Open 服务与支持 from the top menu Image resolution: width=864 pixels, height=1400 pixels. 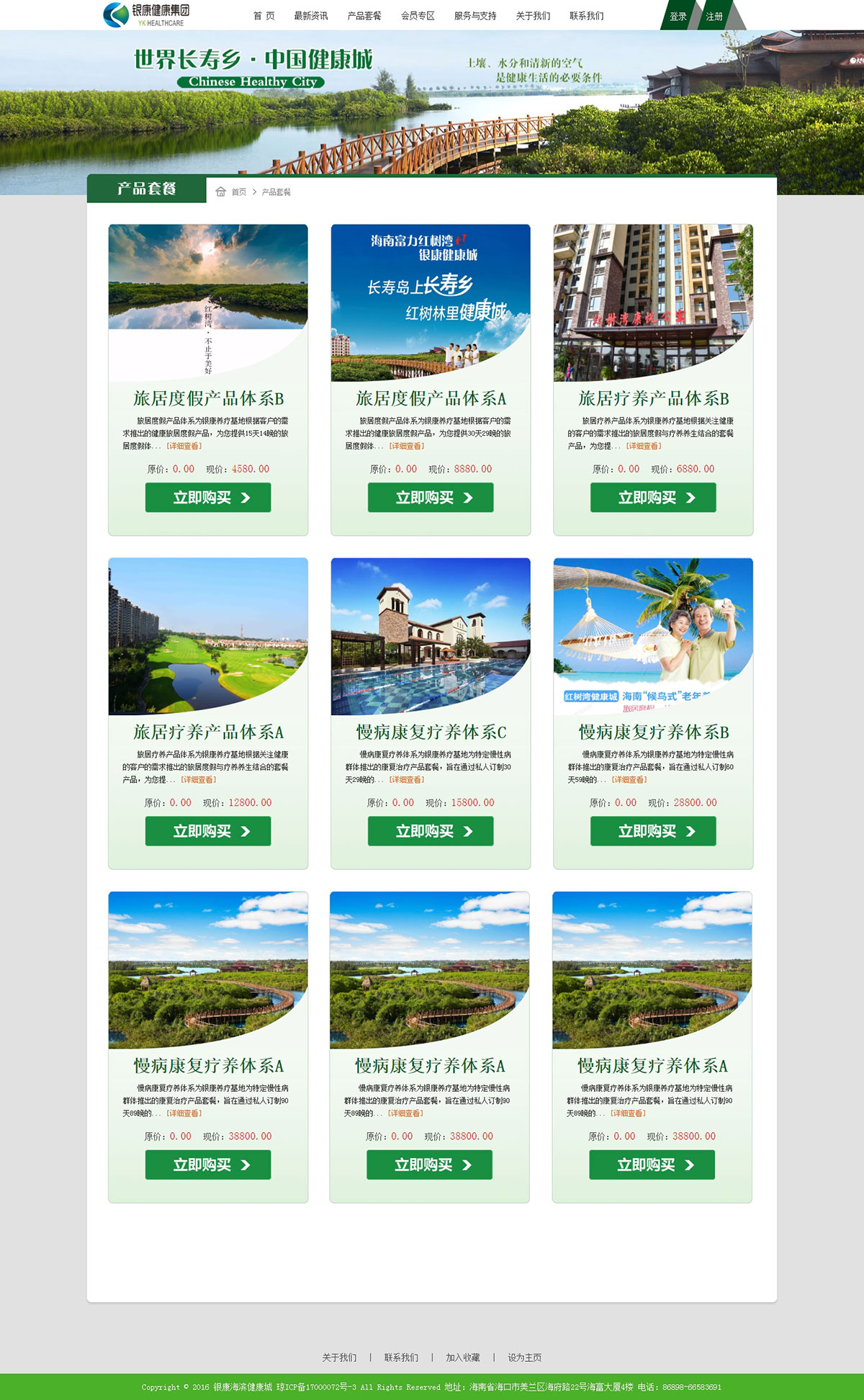coord(475,16)
